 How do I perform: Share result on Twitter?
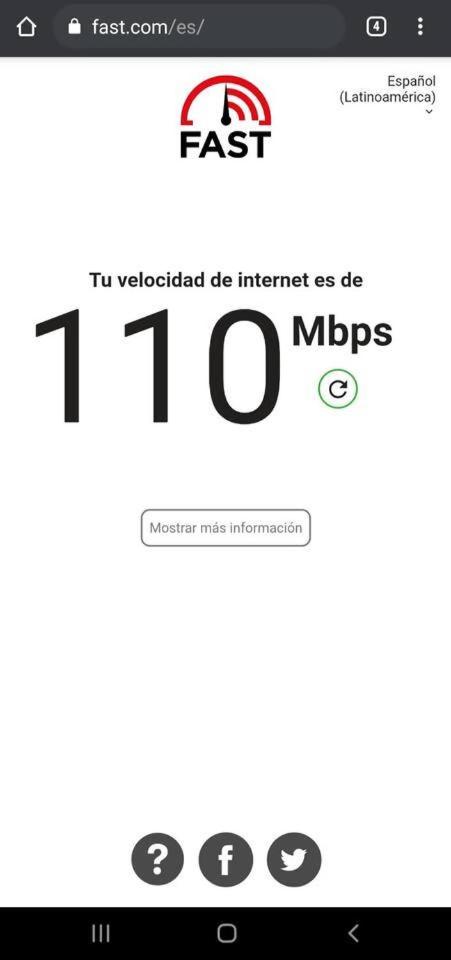tap(294, 860)
